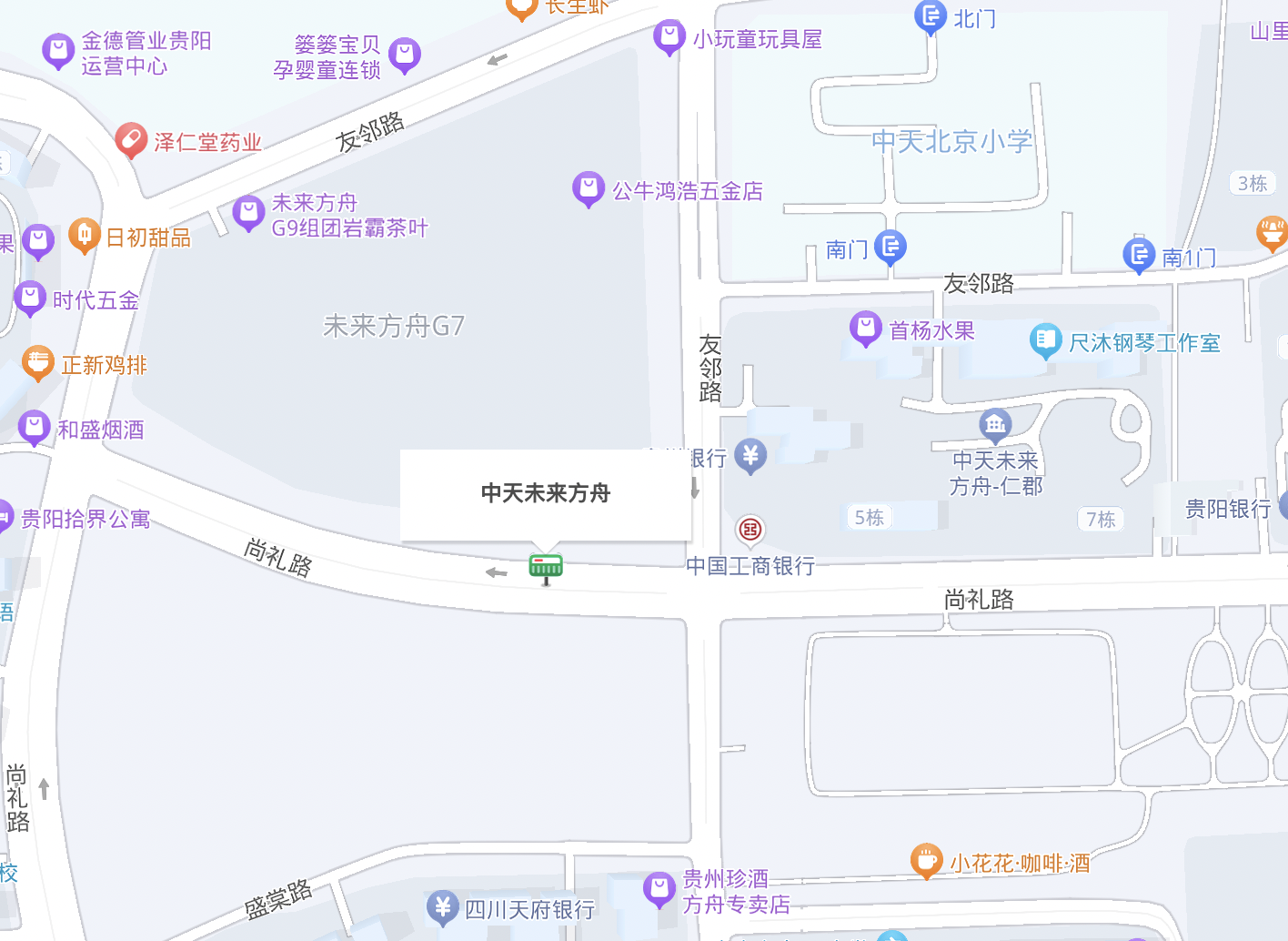Tap 贵州珍酒方舟专卖店 marker
The image size is (1288, 941).
point(659,889)
